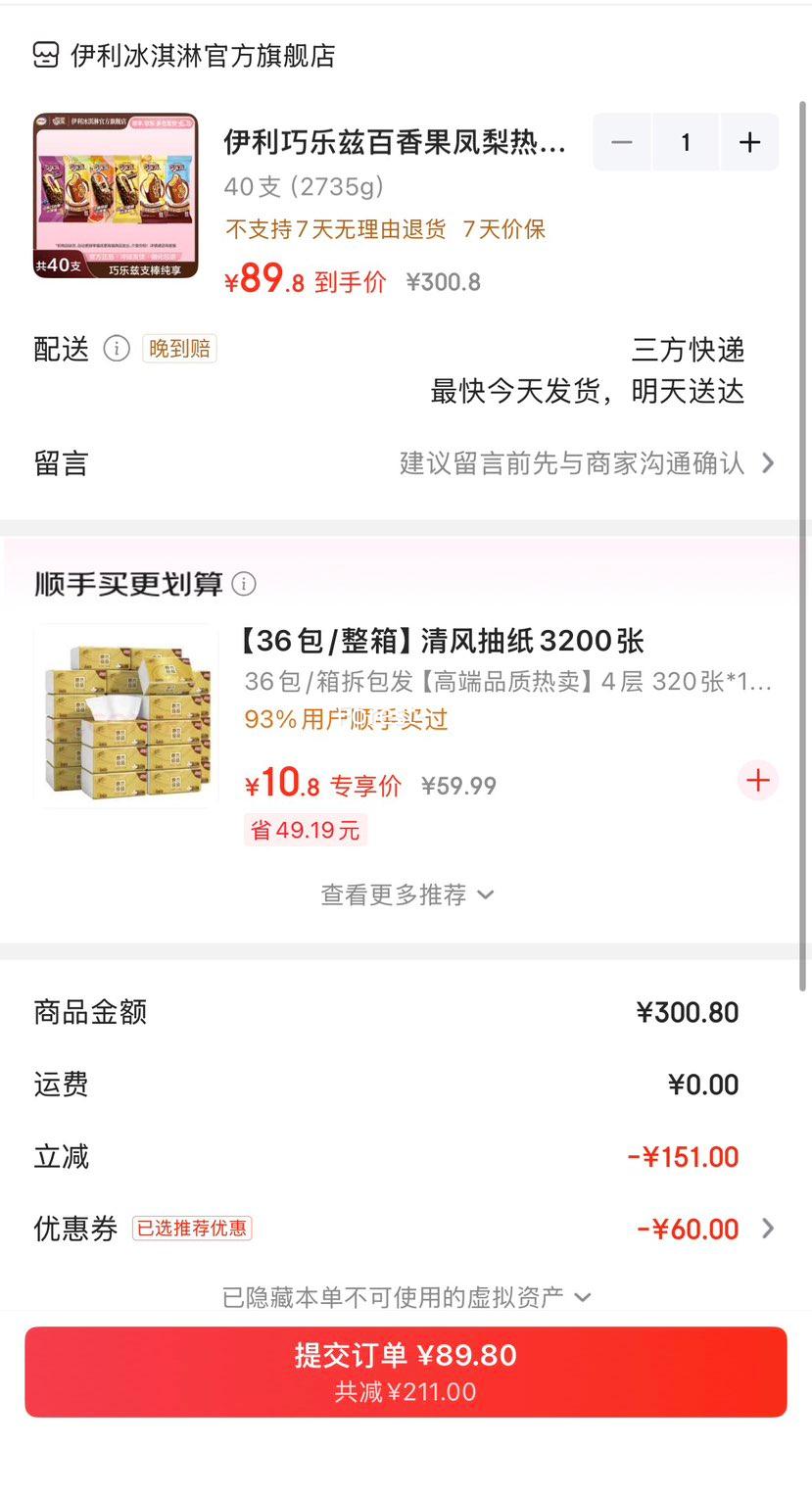Expand 已隐藏本单不可使用的虚拟资产
This screenshot has width=812, height=1496.
406,1296
